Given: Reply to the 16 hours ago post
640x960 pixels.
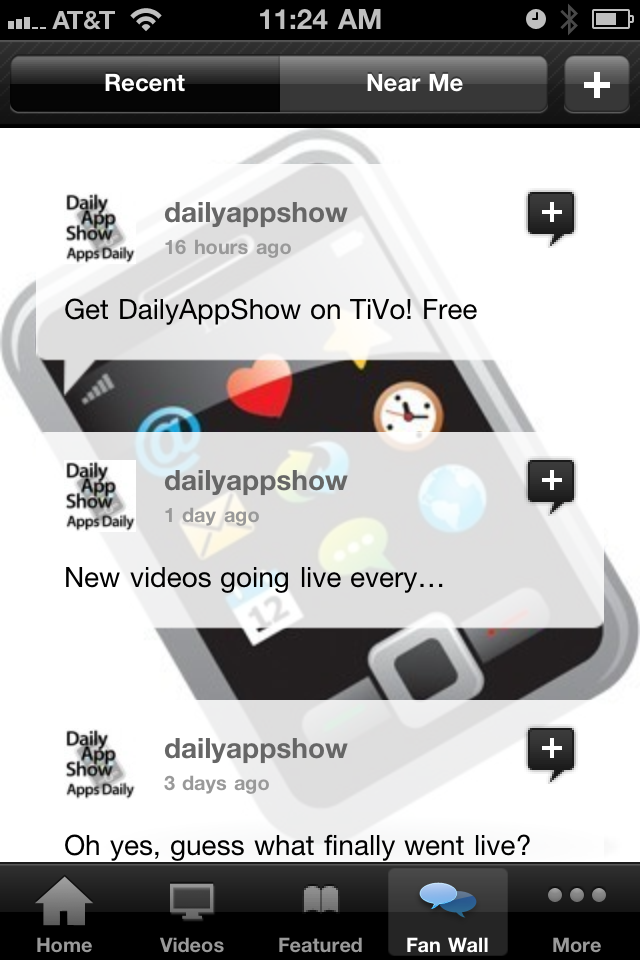Looking at the screenshot, I should tap(551, 216).
